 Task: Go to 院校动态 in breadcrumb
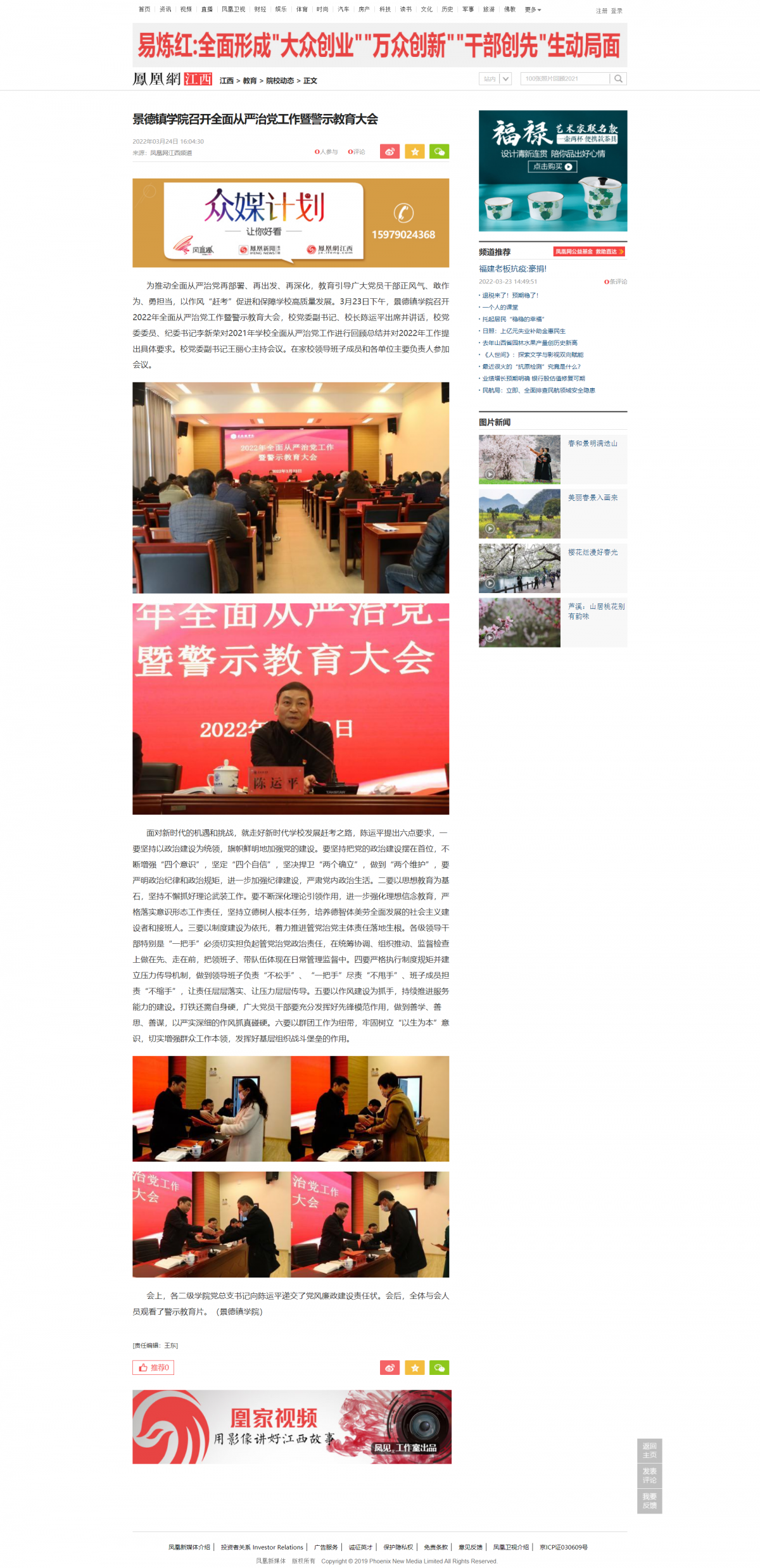(280, 81)
